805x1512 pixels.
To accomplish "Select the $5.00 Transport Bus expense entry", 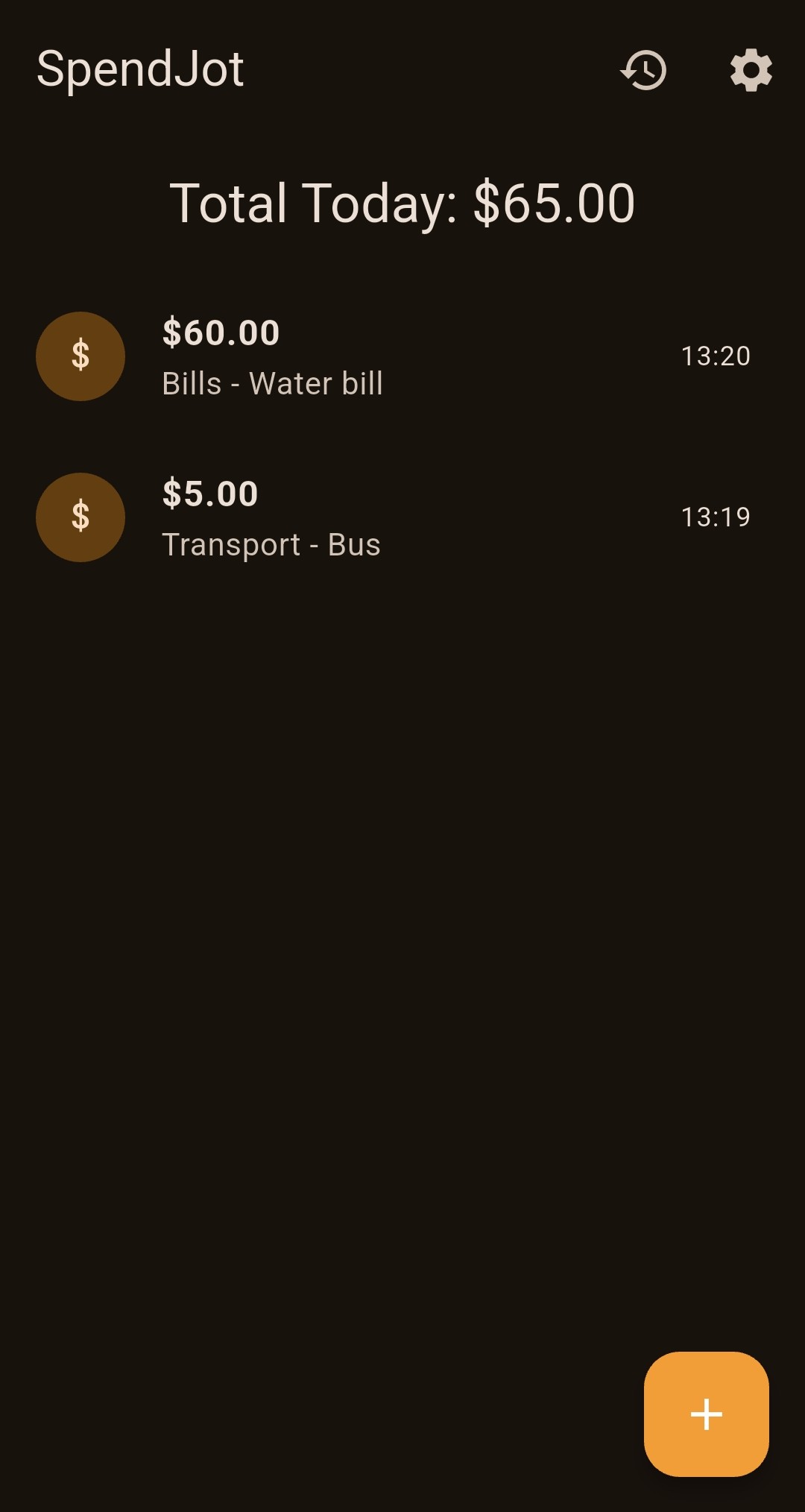I will point(402,517).
